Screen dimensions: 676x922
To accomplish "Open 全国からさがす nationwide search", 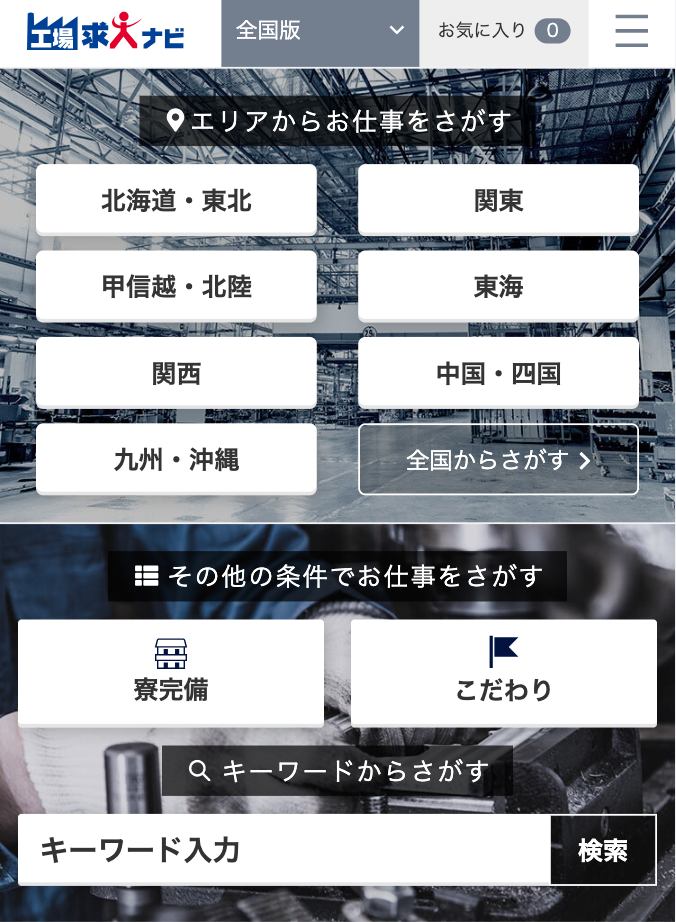I will point(498,460).
